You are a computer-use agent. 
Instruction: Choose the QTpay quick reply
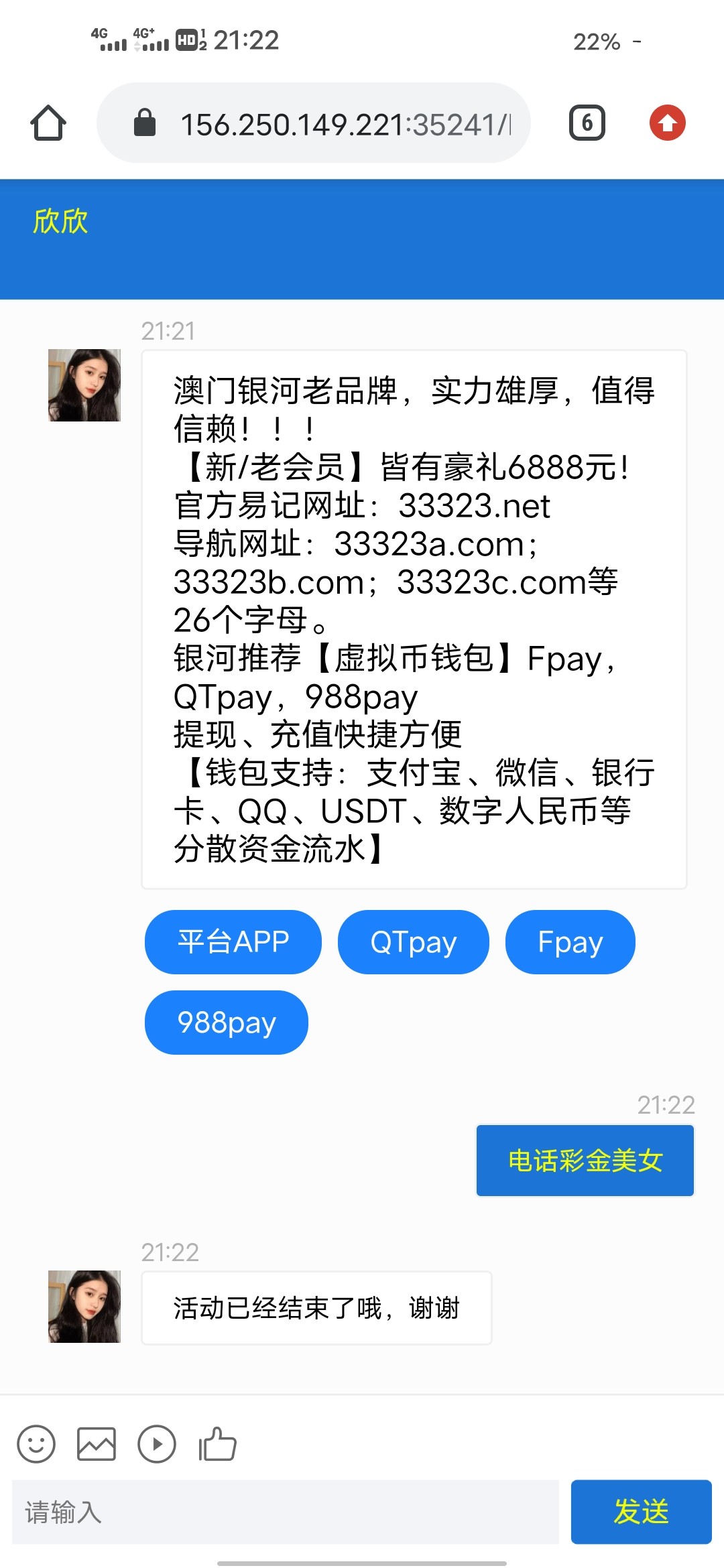click(413, 941)
